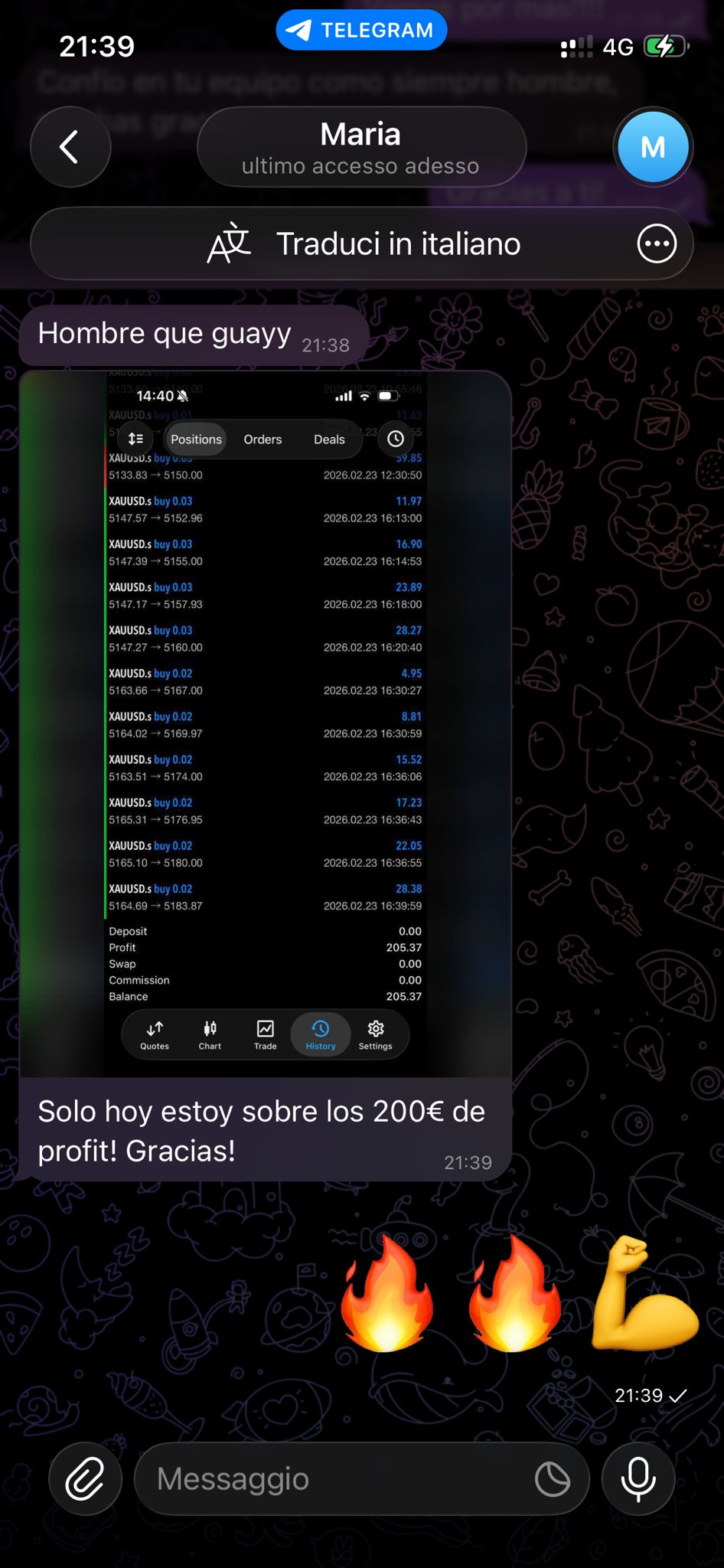Viewport: 724px width, 1568px height.
Task: Open the trading screenshot Maria sent
Action: (x=265, y=724)
